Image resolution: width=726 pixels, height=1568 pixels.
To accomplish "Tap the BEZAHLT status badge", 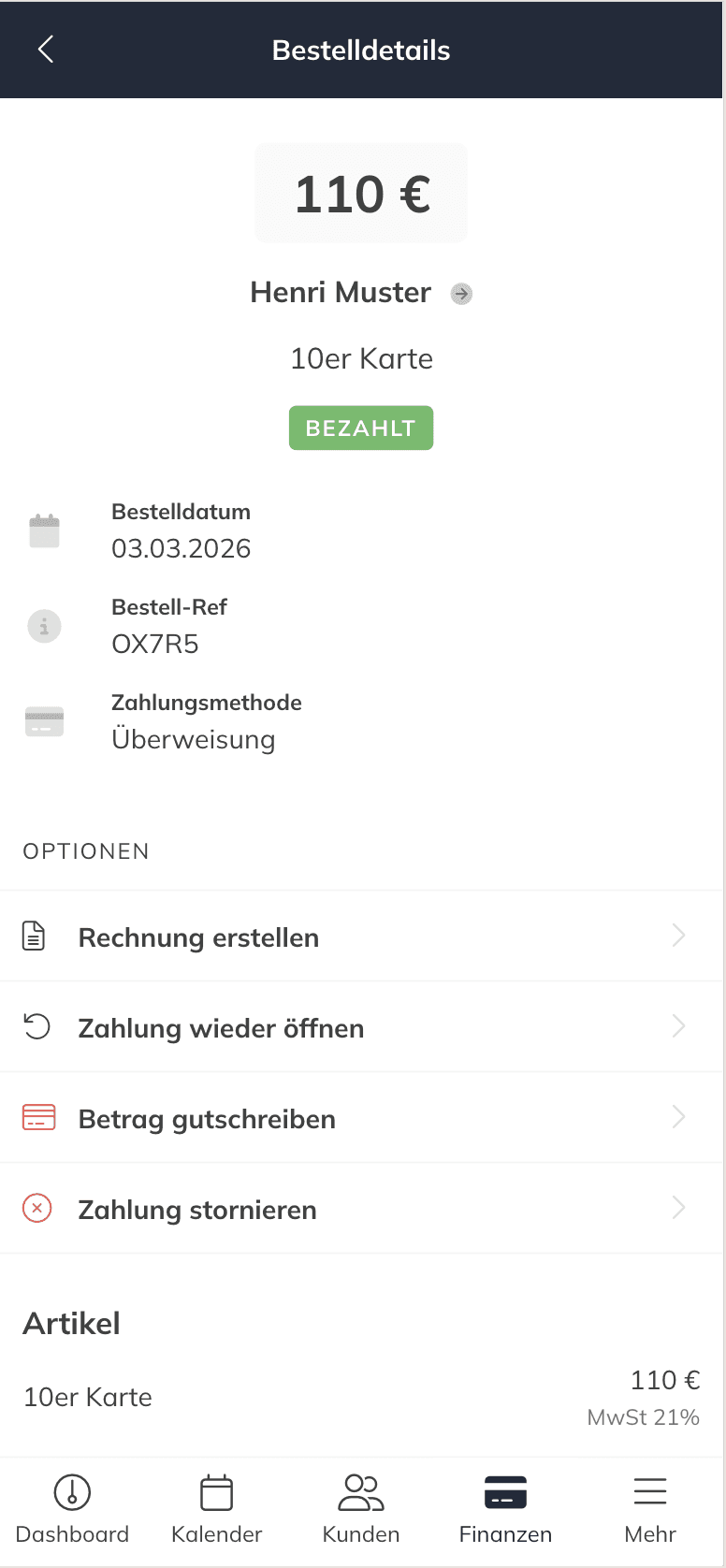I will click(360, 428).
